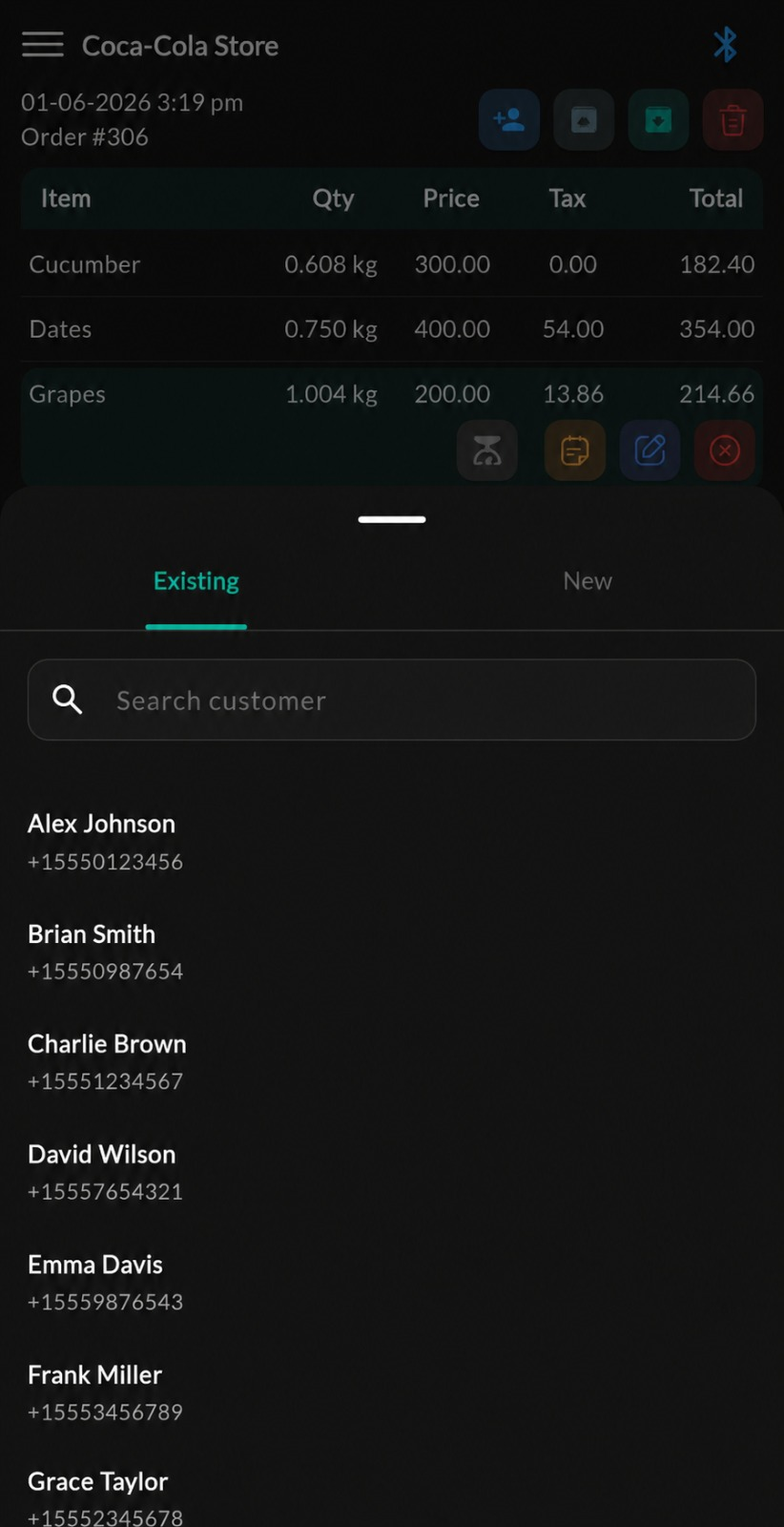Pick Frank Miller as the customer
Image resolution: width=784 pixels, height=1527 pixels.
pyautogui.click(x=392, y=1392)
